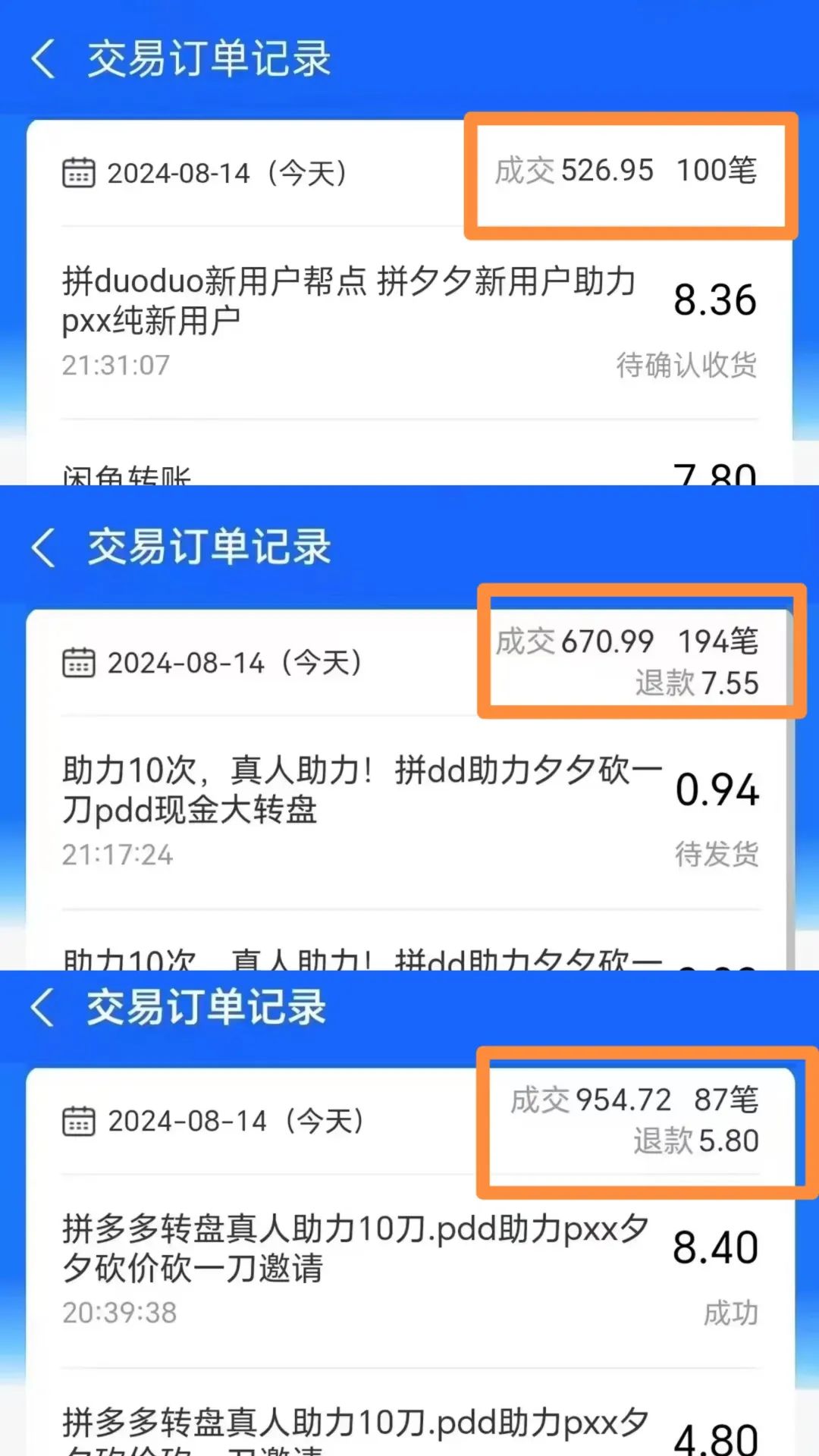Image resolution: width=819 pixels, height=1456 pixels.
Task: Select the top 2024-08-14（今天）date label
Action: point(227,173)
